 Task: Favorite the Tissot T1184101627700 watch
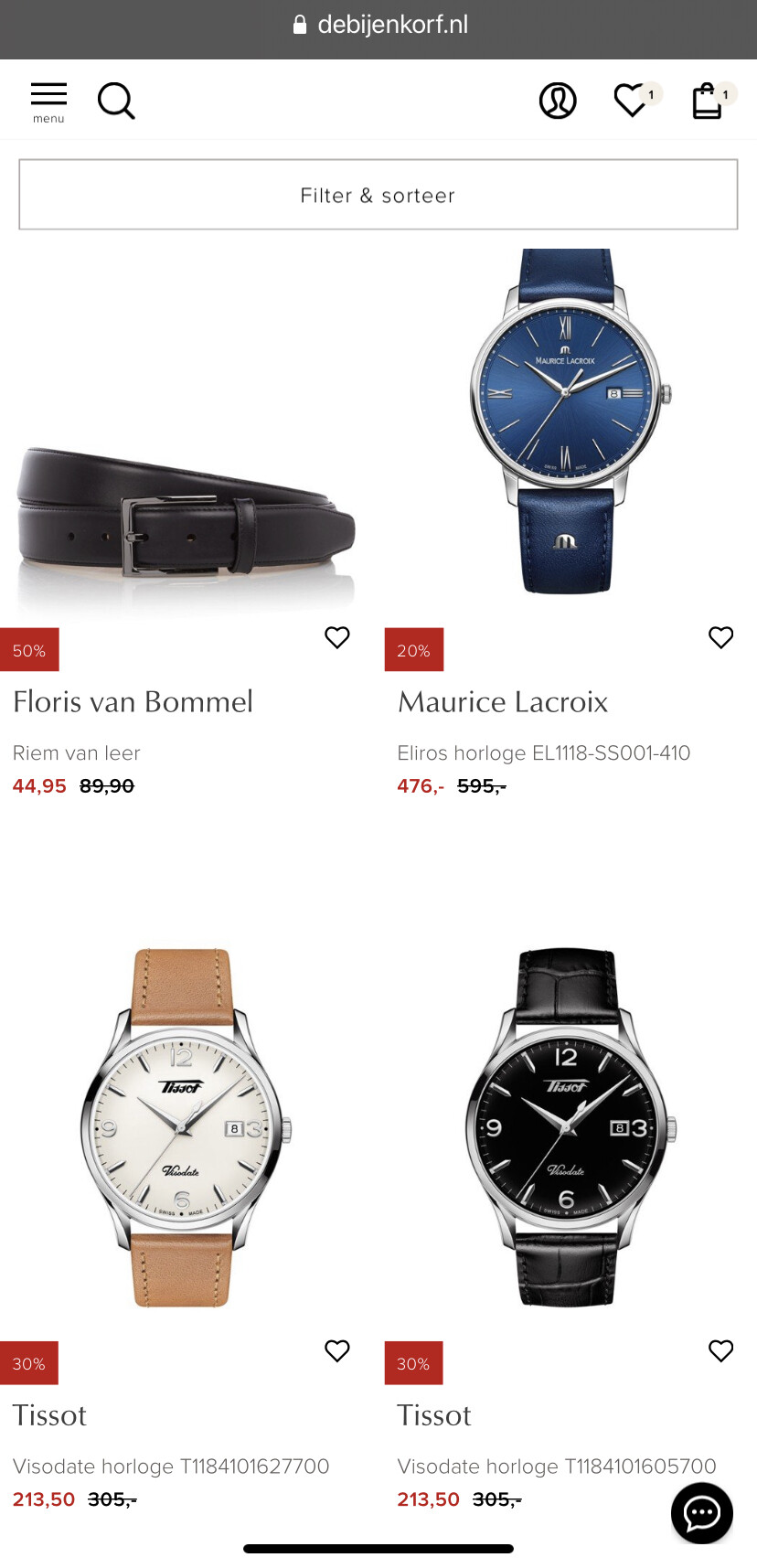click(337, 1350)
